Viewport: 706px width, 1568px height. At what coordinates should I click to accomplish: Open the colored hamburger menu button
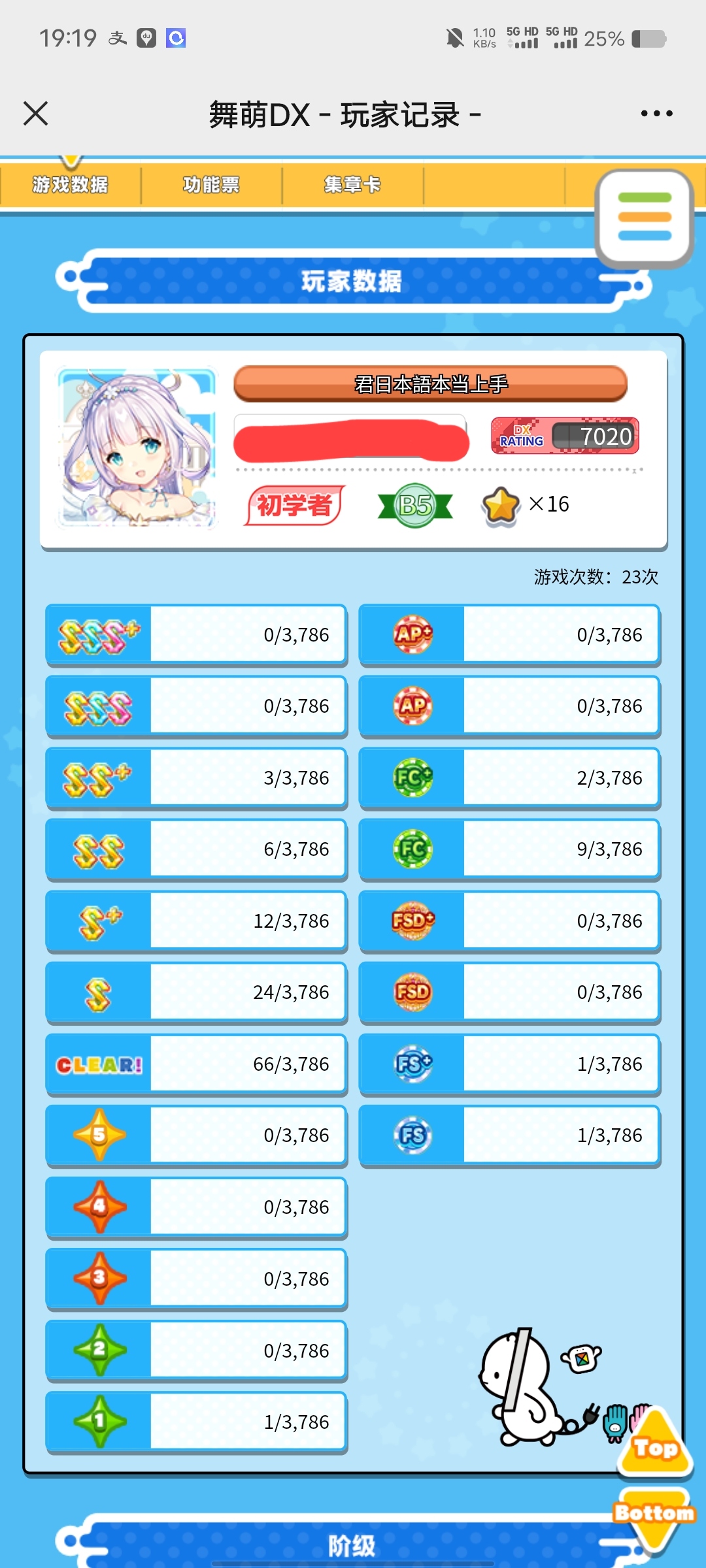coord(645,218)
